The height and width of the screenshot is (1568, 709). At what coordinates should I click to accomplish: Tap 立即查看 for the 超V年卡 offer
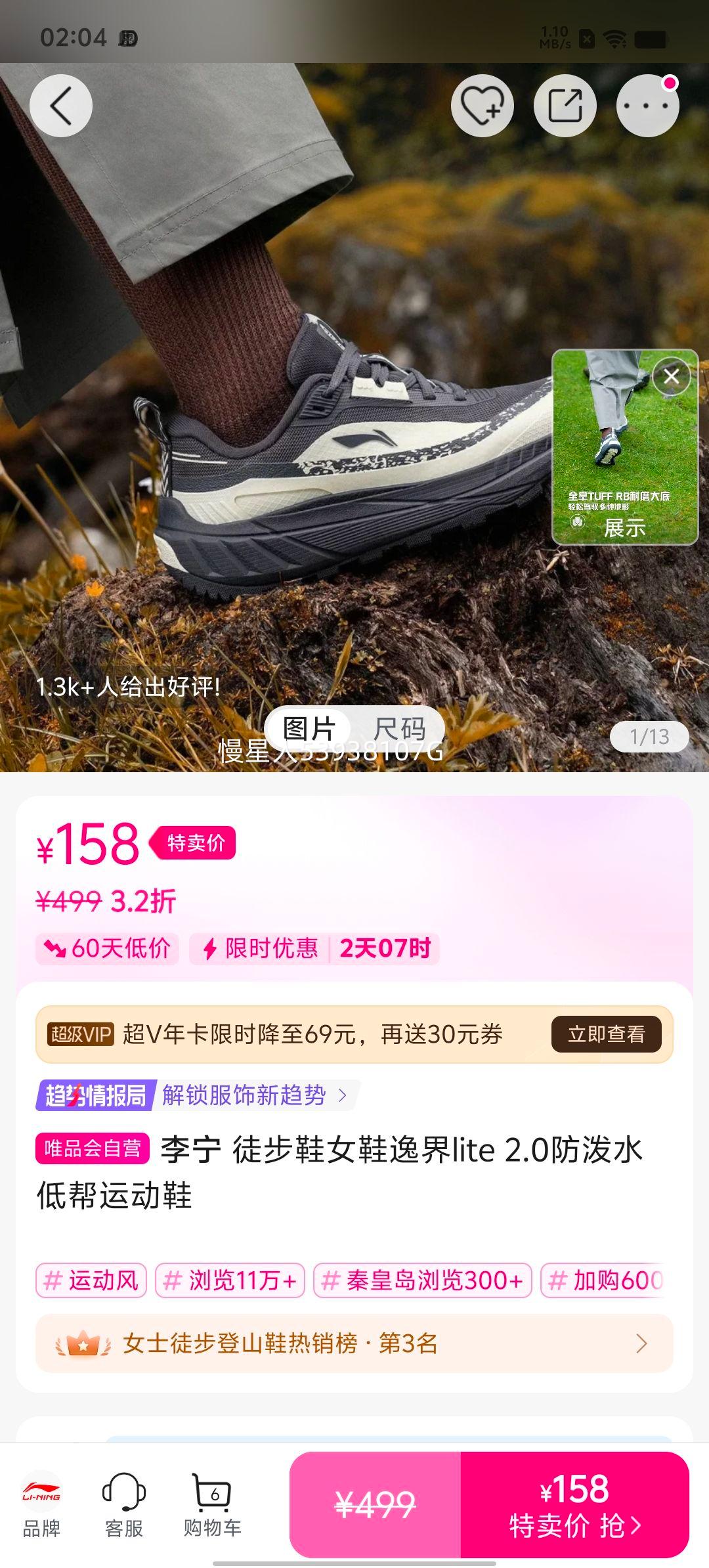click(606, 1034)
